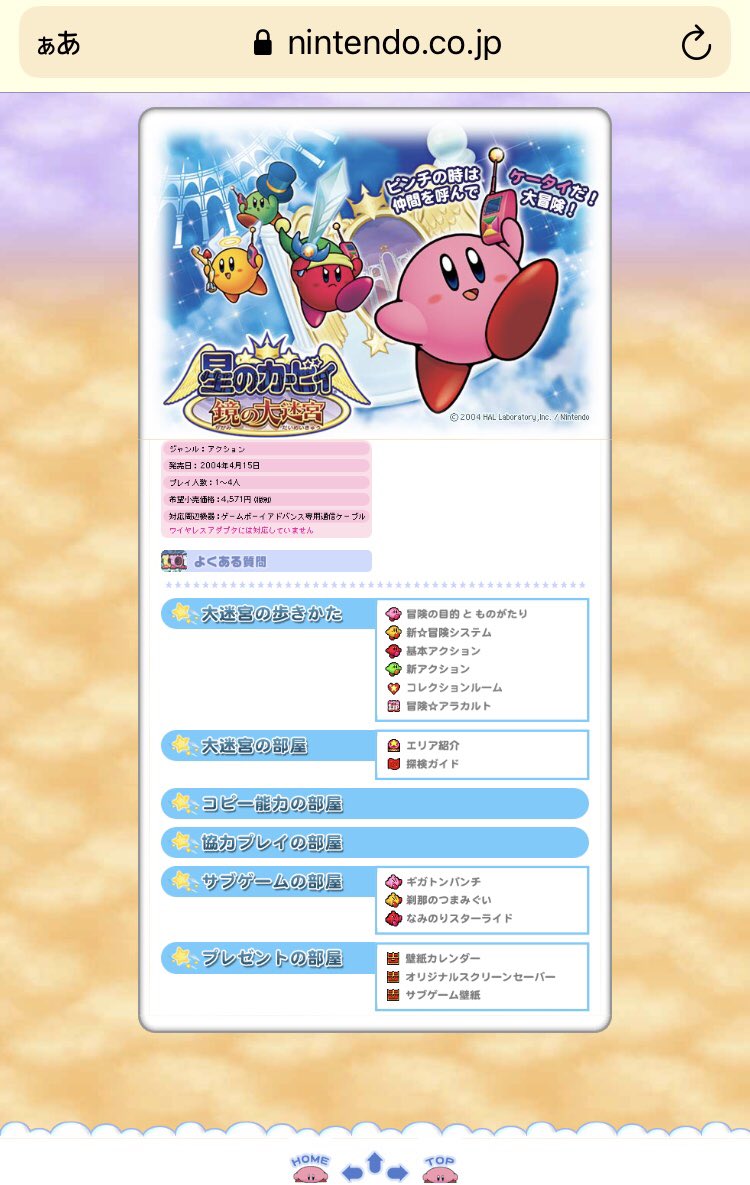Open the 協力プレイの部屋 section

point(375,843)
